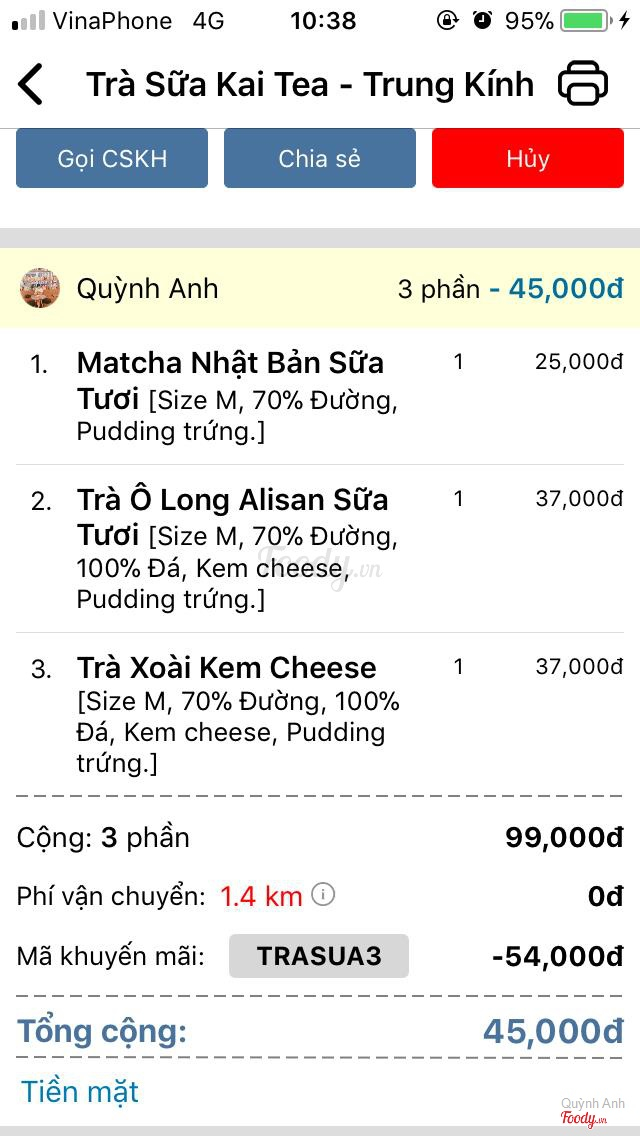Print the order receipt

point(583,84)
